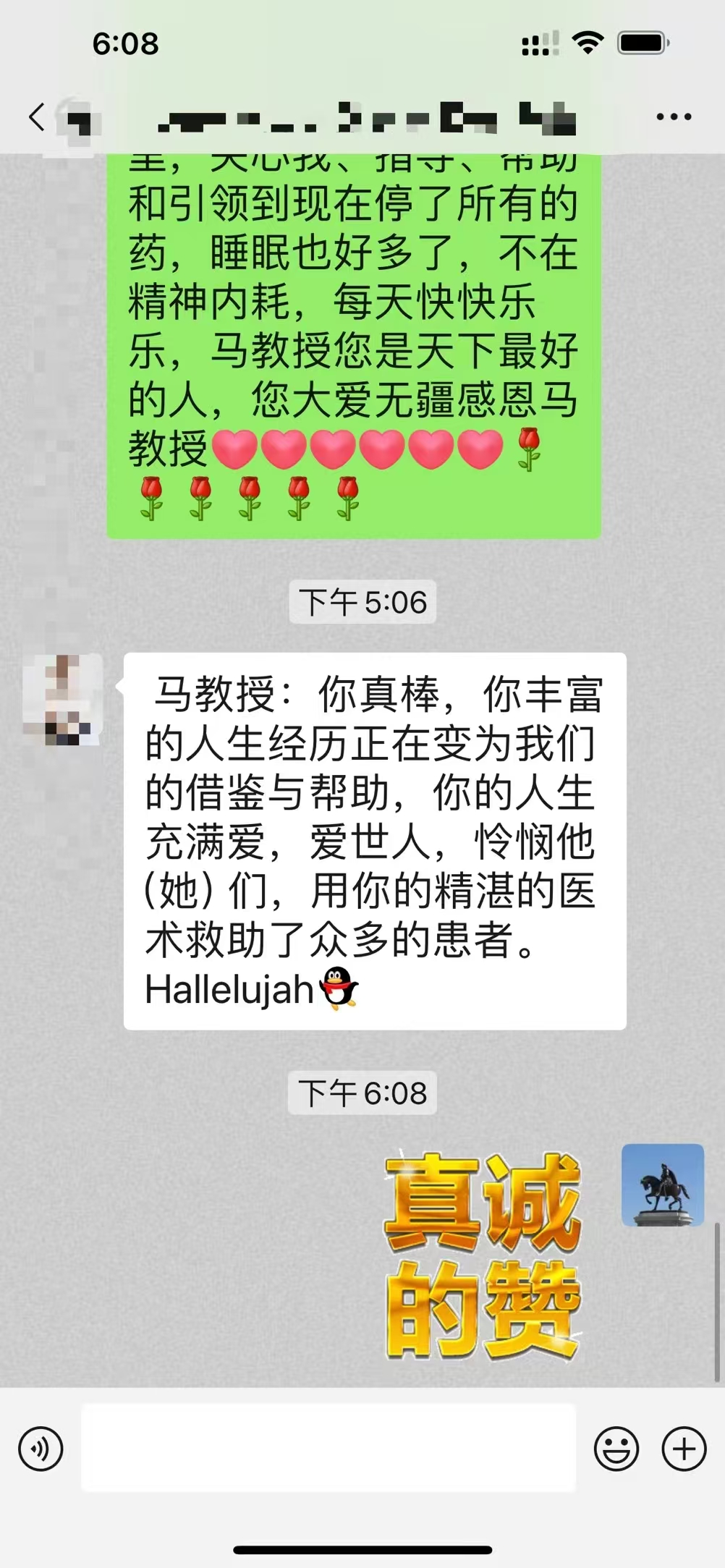
Task: Open the avatar beside the 马教授 message
Action: pos(62,699)
